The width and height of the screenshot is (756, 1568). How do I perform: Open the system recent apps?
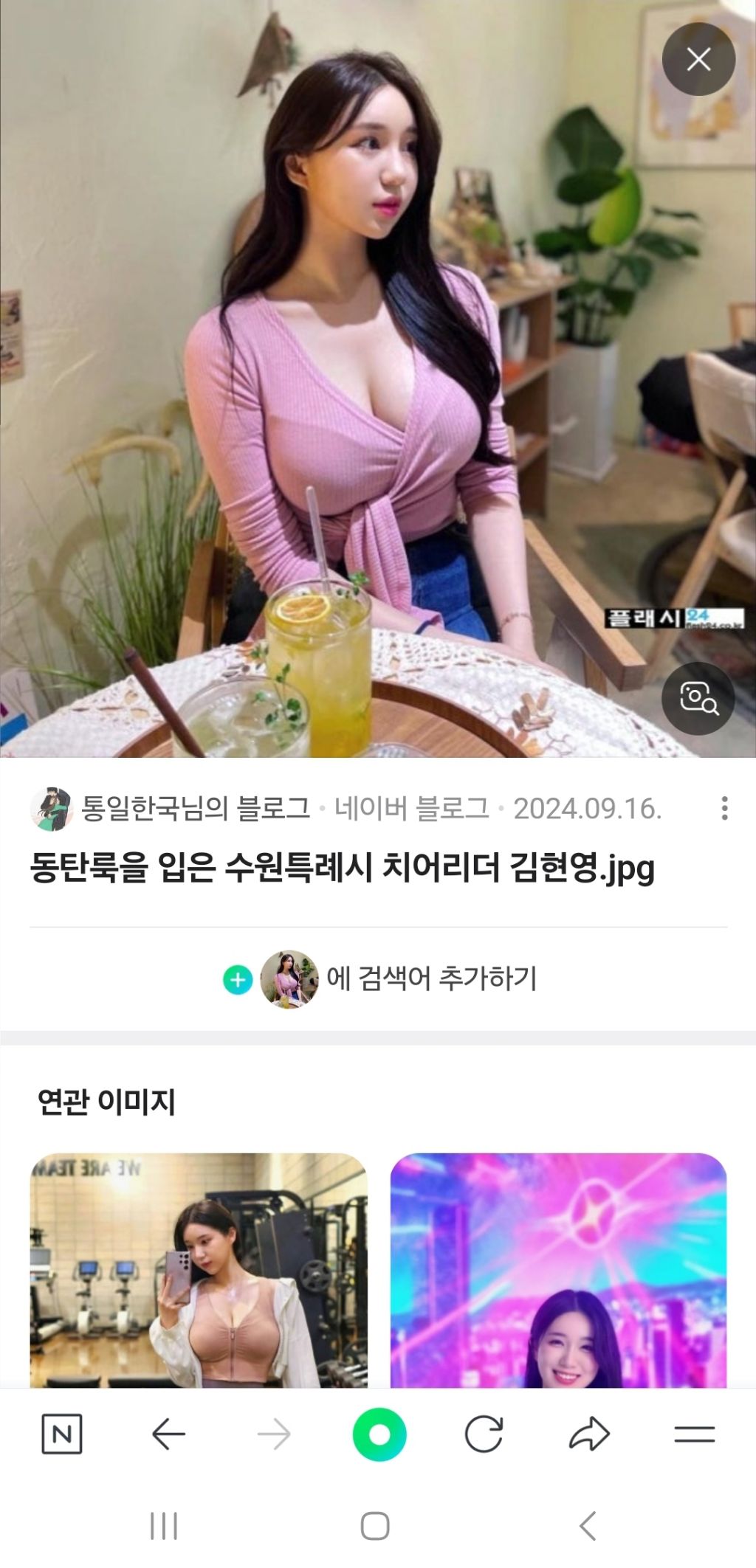(163, 1526)
